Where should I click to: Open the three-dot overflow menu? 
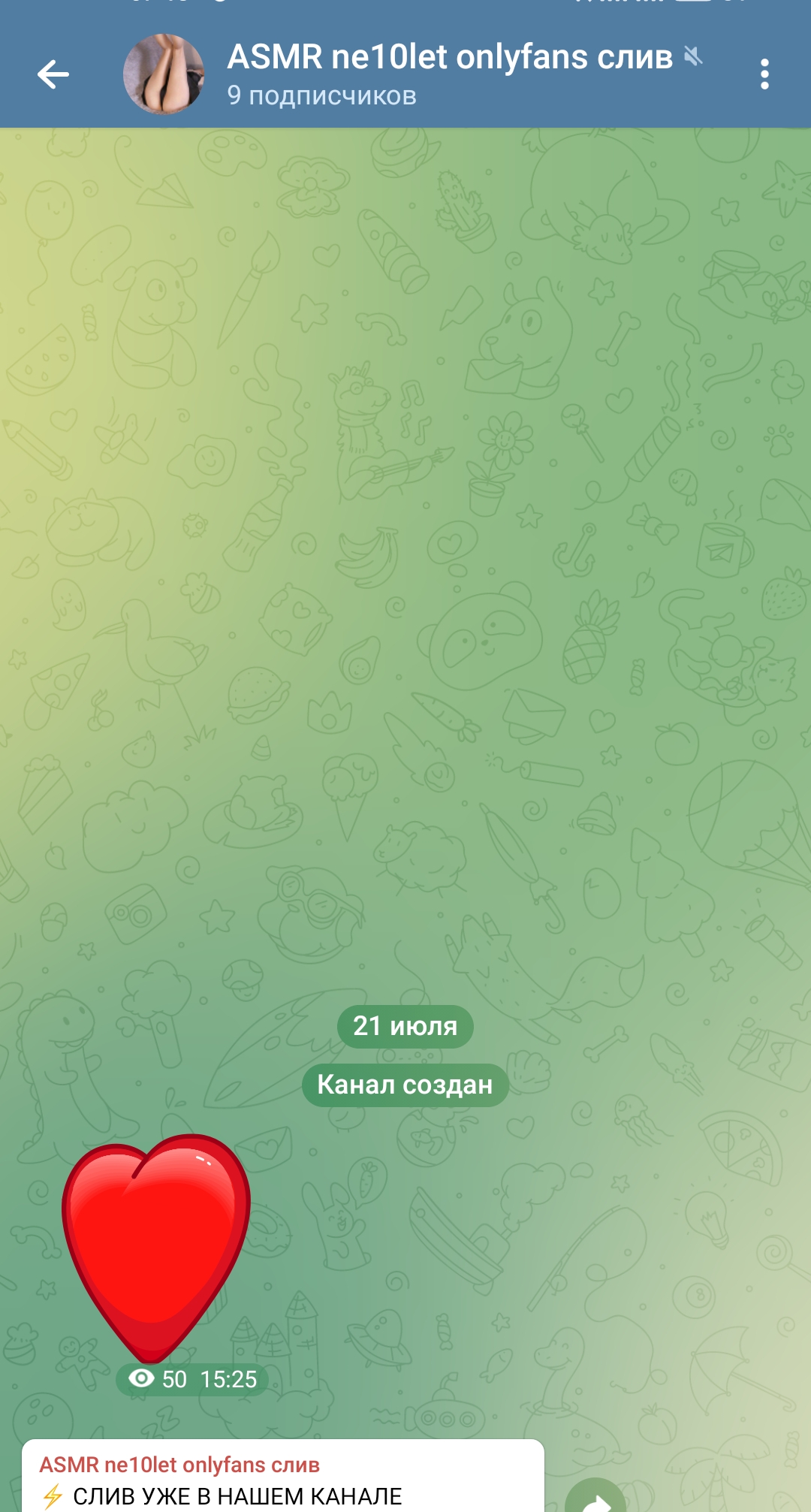pos(764,74)
